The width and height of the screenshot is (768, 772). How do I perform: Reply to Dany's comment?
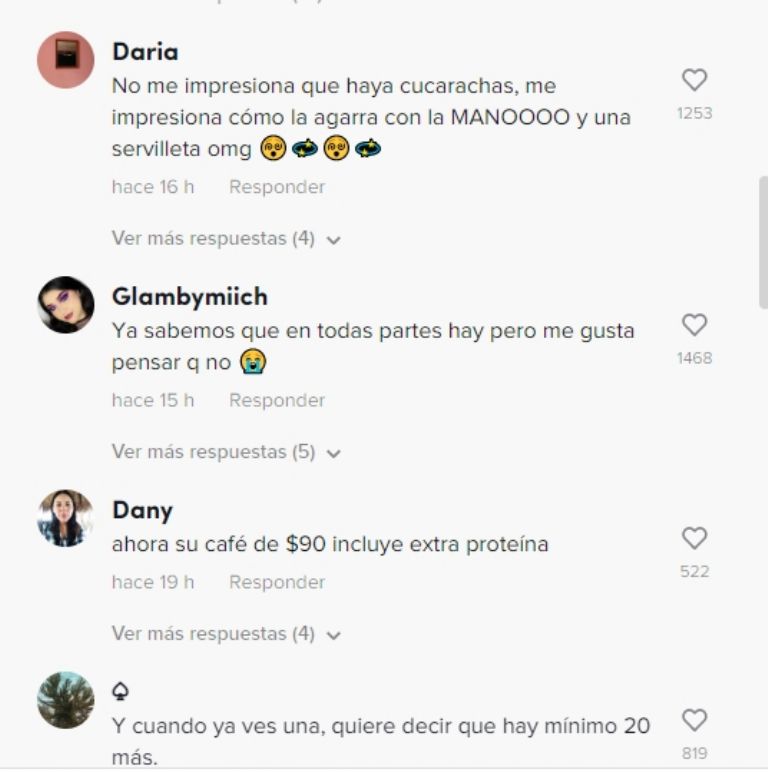(x=277, y=582)
